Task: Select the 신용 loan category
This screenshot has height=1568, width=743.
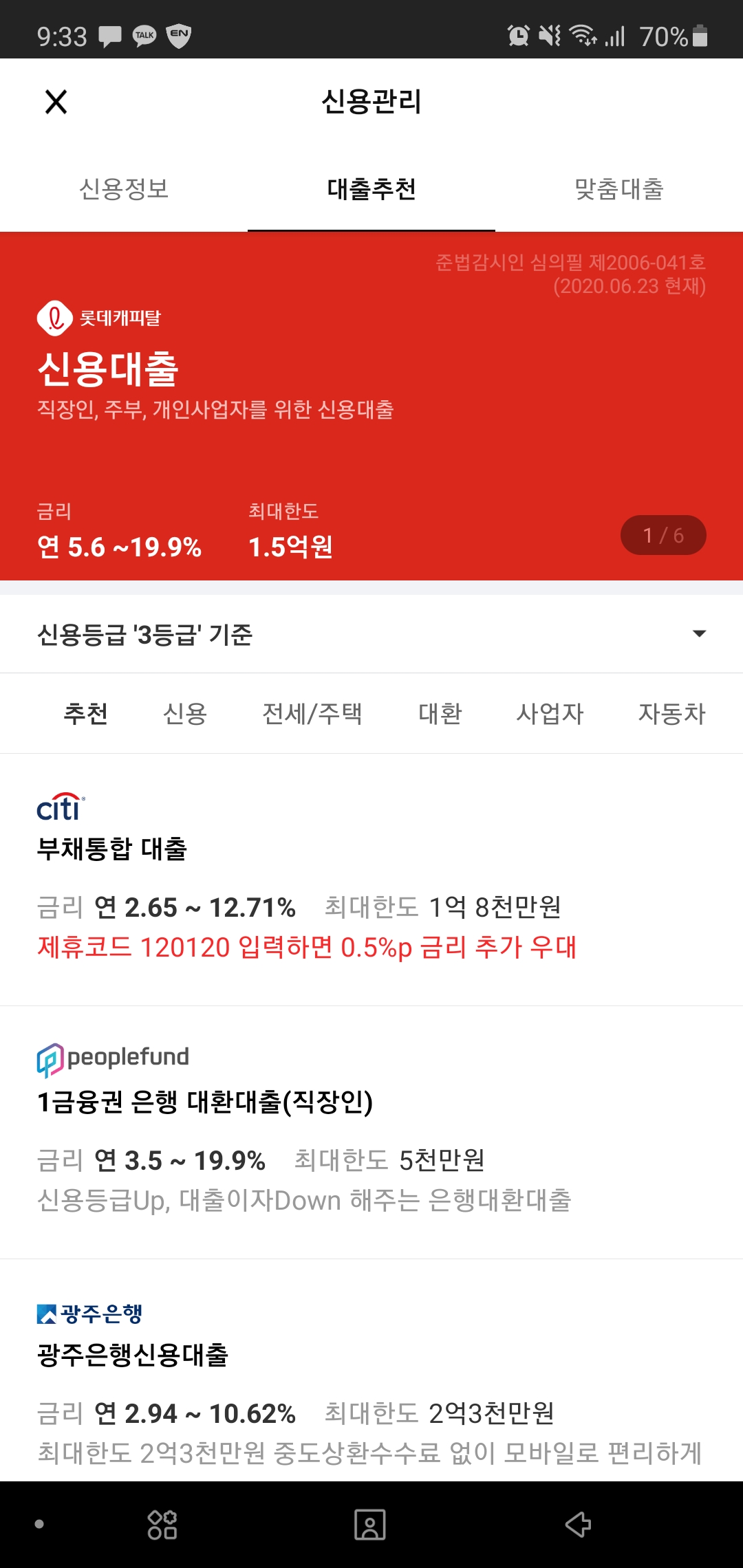Action: coord(184,713)
